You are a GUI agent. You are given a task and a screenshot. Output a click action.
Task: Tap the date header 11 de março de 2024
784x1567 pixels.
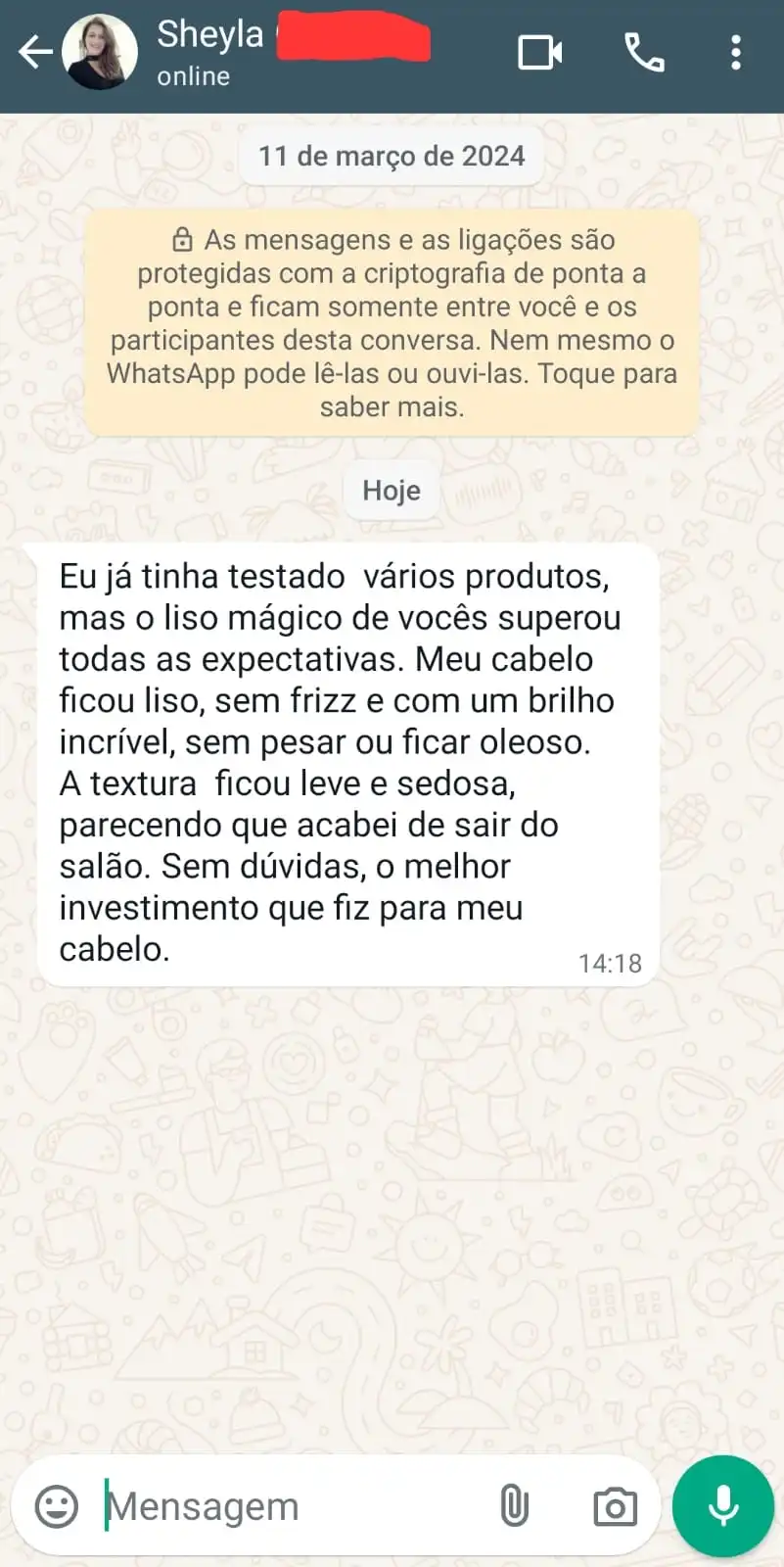[392, 155]
